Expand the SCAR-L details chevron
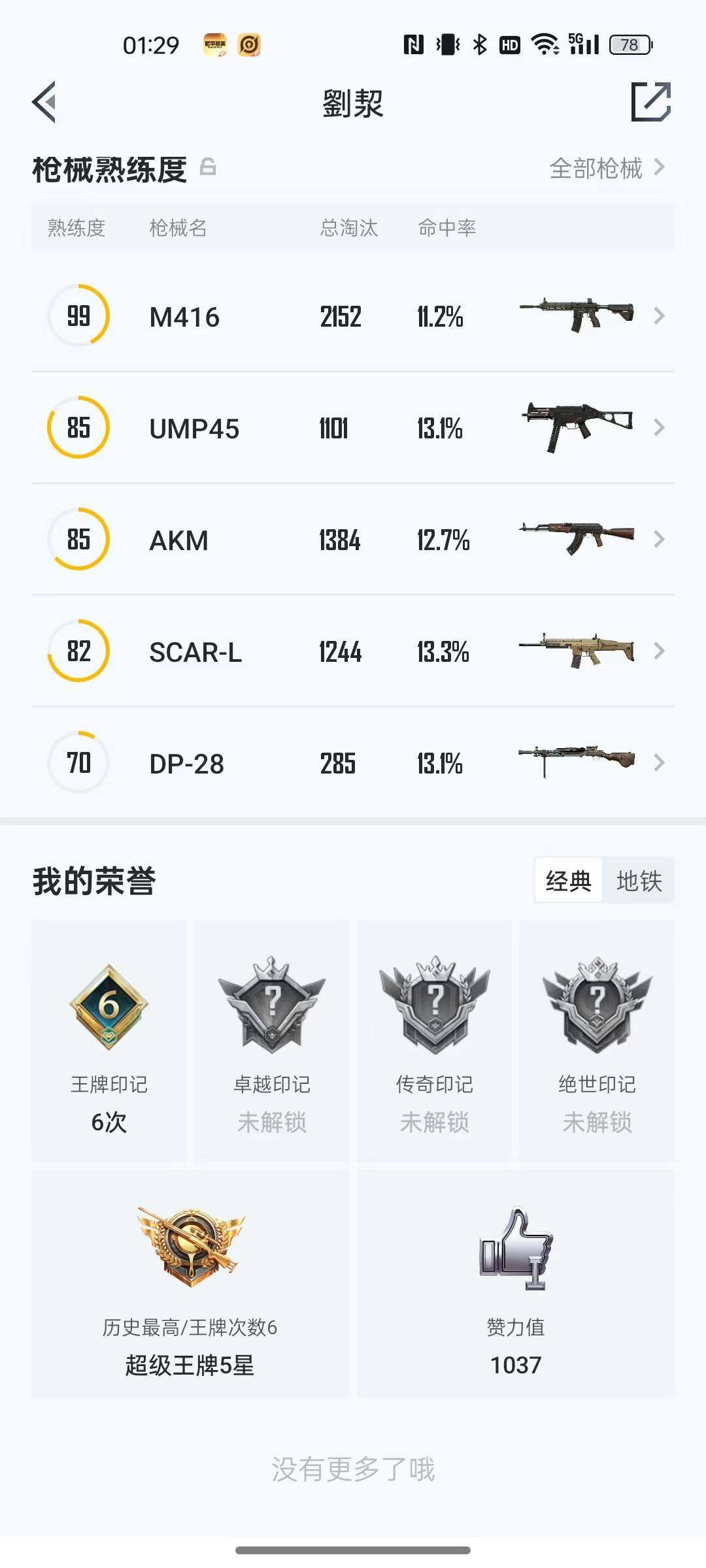Screen dimensions: 706x1568 (x=659, y=651)
